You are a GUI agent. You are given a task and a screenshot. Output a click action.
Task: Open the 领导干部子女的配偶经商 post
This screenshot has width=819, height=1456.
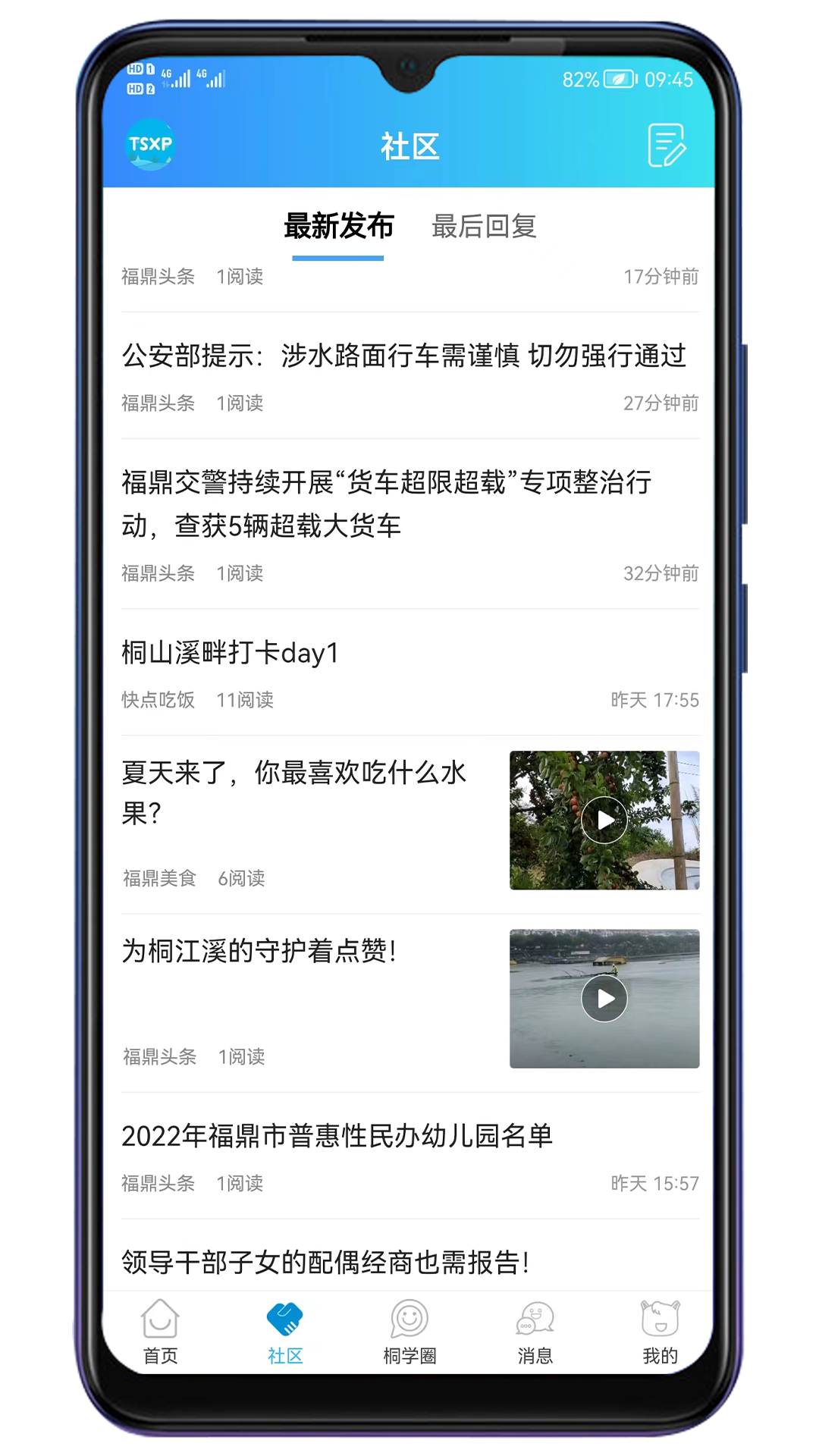pyautogui.click(x=325, y=1262)
